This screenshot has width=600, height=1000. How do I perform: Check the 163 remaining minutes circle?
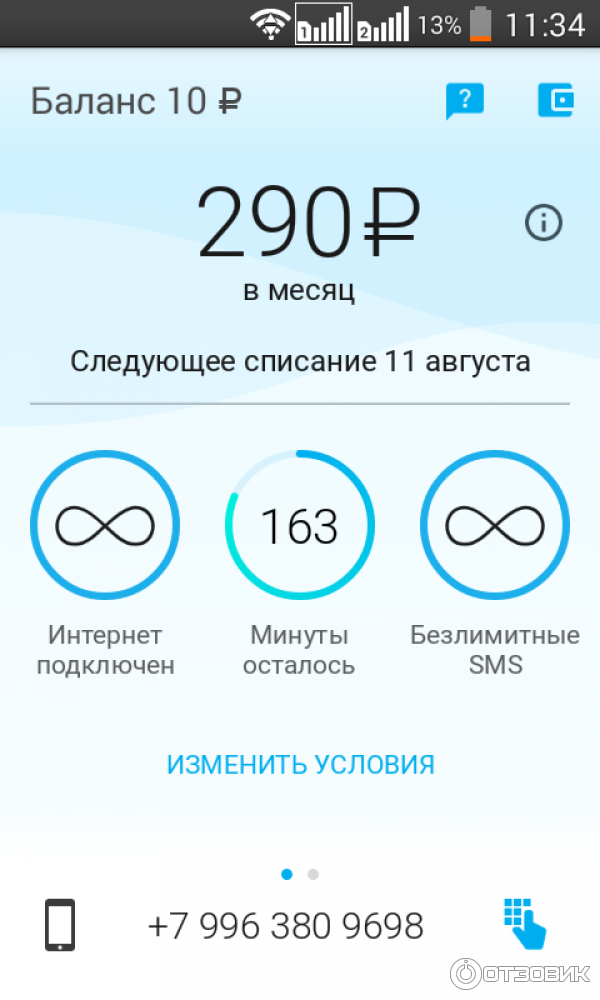[300, 525]
